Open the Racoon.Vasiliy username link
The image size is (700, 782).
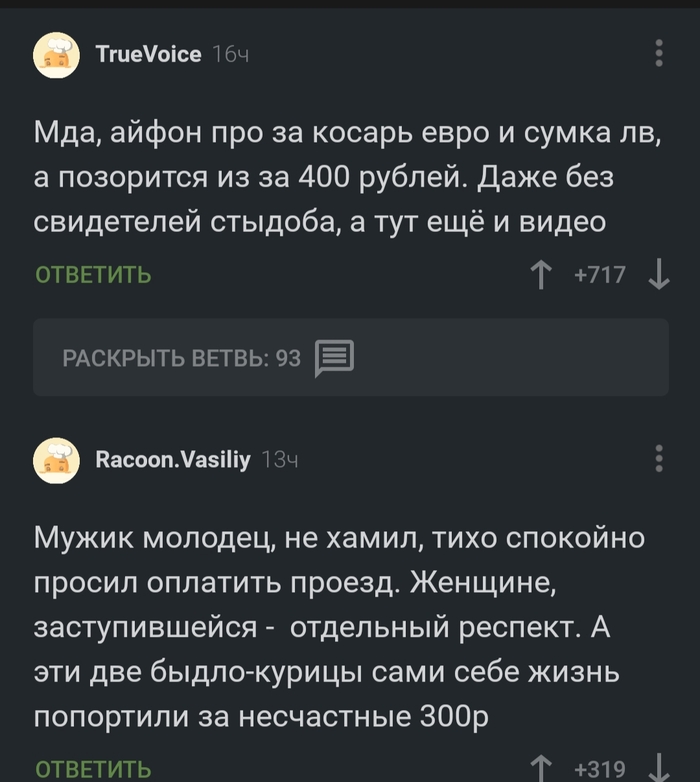(x=173, y=459)
